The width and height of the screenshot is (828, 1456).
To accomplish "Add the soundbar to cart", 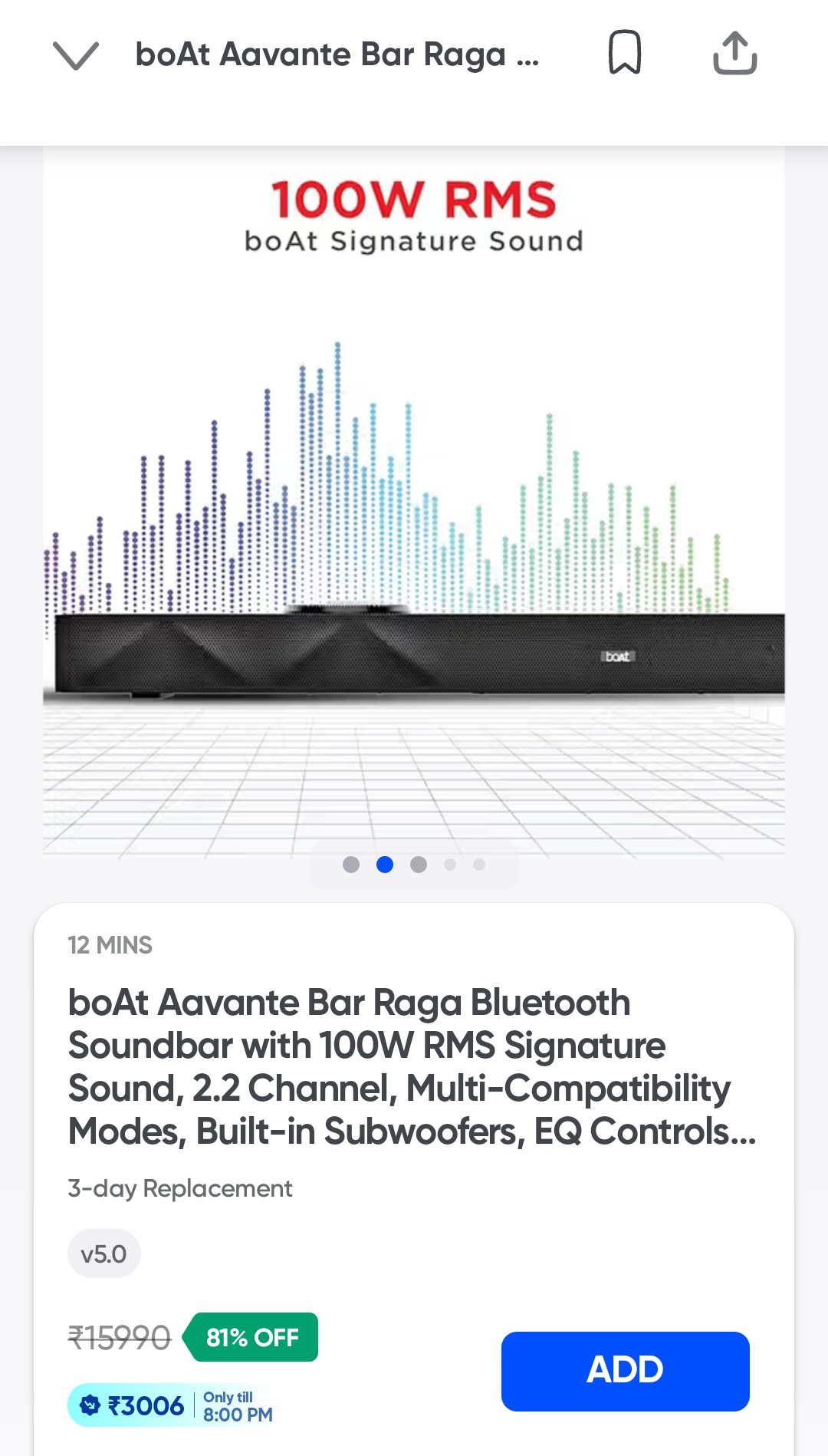I will [625, 1371].
